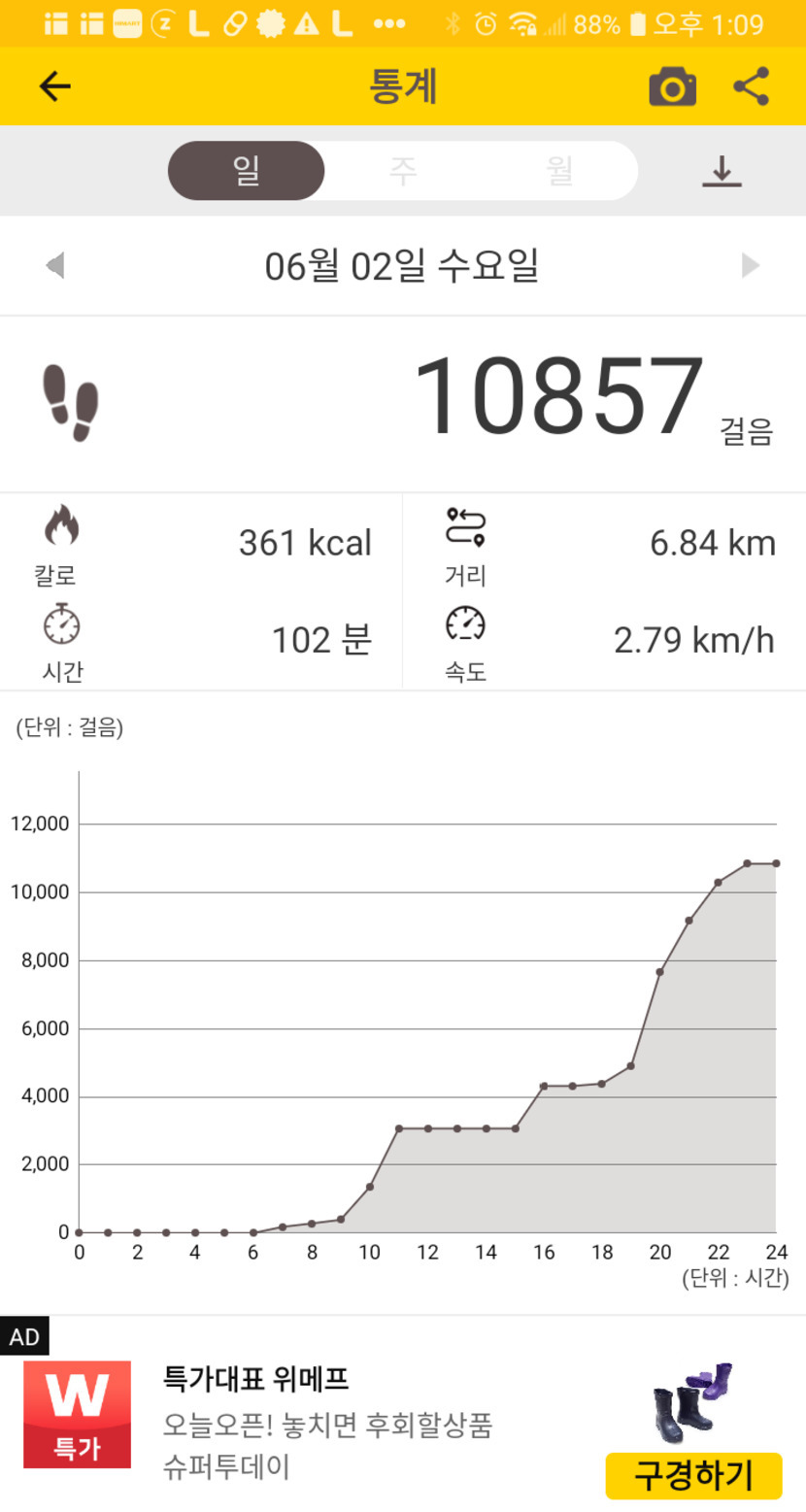Go to the previous day
806x1512 pixels.
[55, 265]
